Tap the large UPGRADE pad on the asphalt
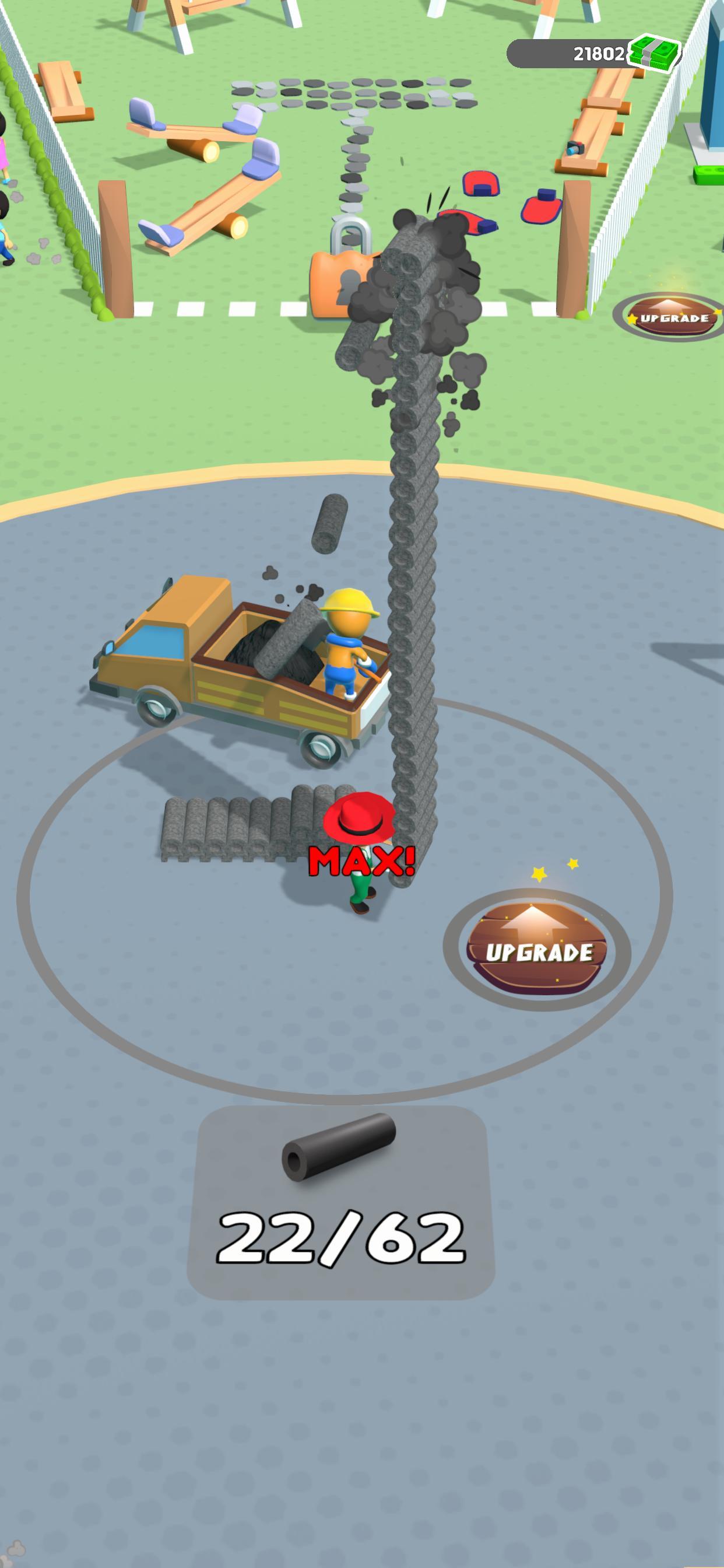724x1568 pixels. [x=537, y=950]
